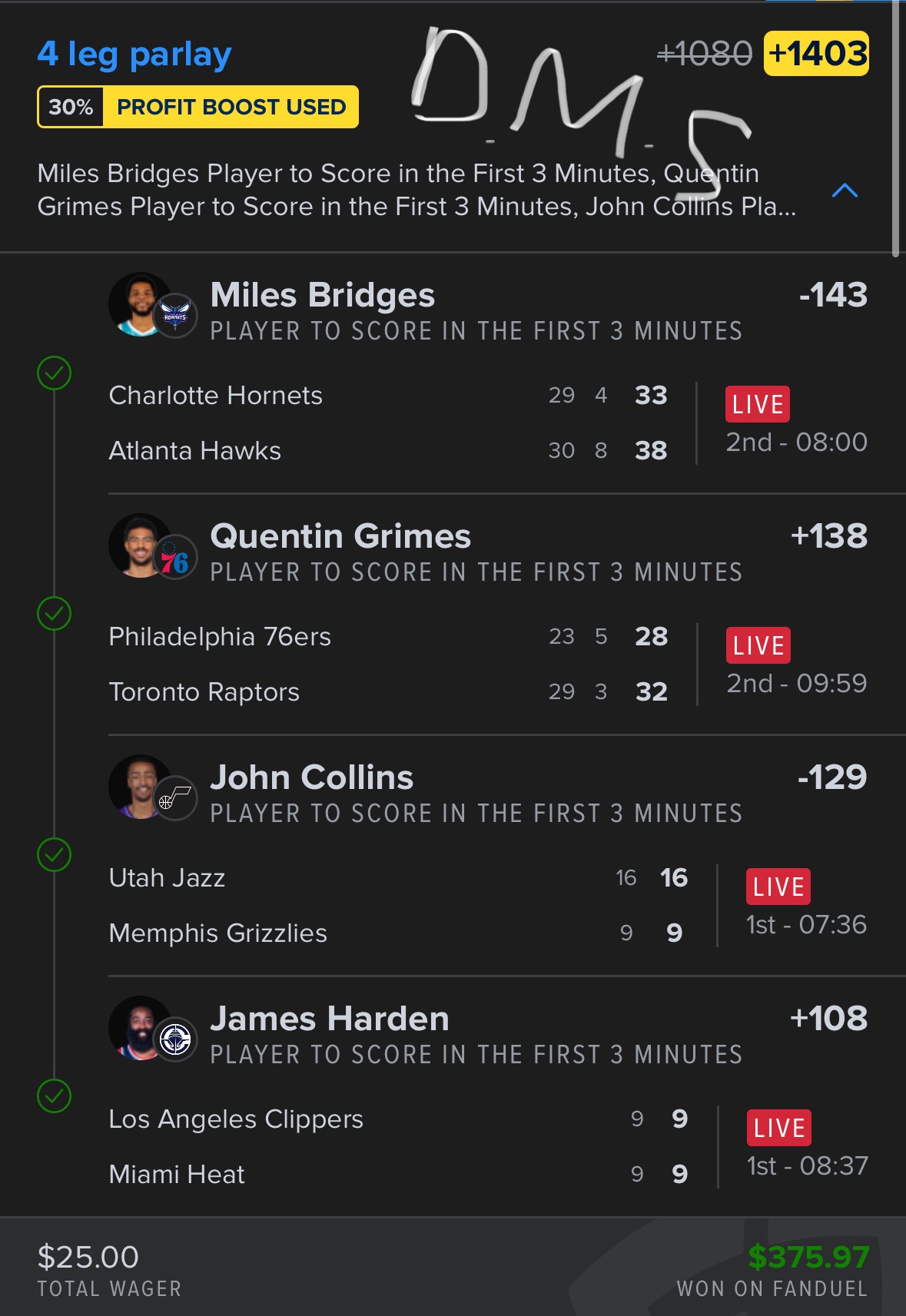Open the Quentin Grimes leg

[340, 537]
